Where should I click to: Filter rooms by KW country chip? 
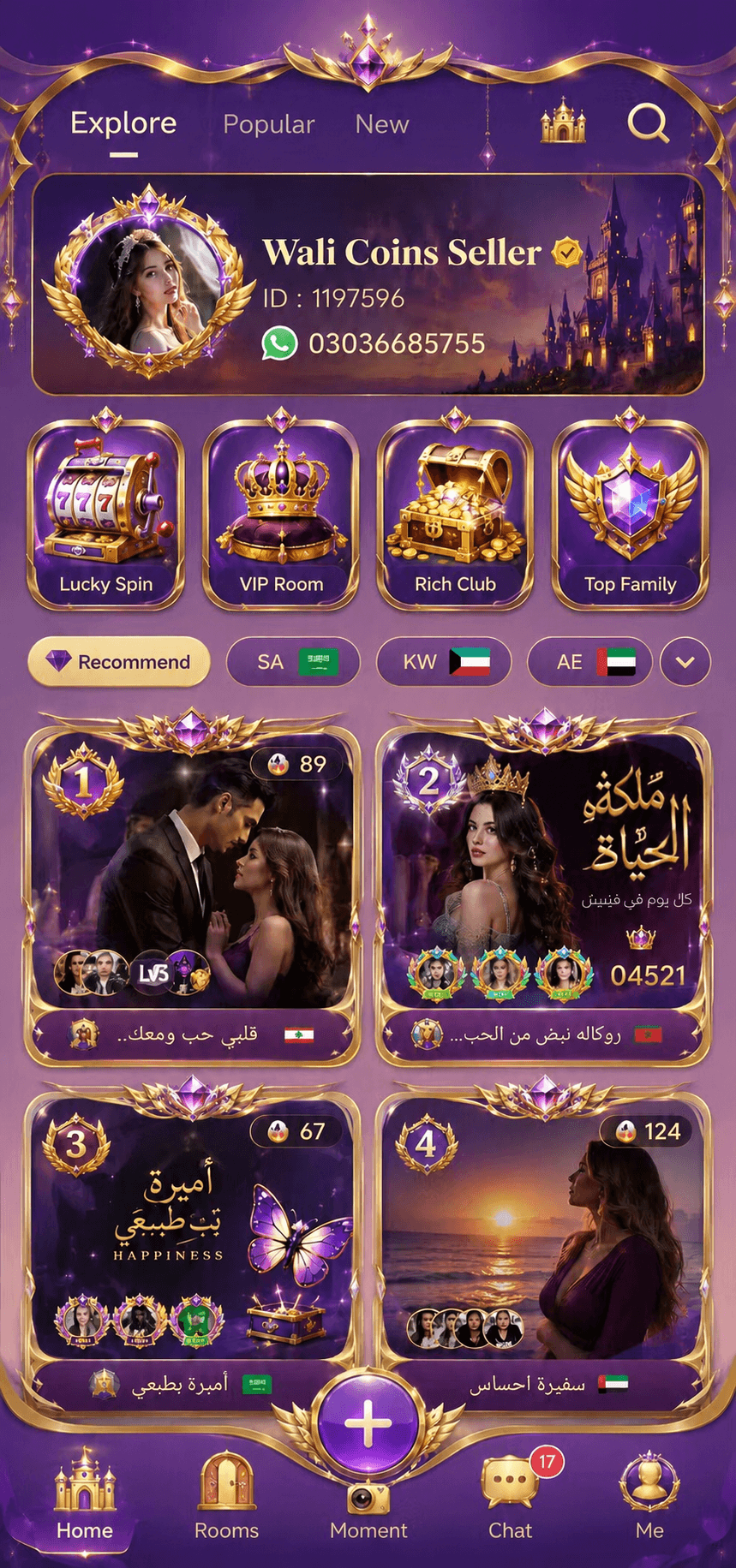tap(444, 662)
